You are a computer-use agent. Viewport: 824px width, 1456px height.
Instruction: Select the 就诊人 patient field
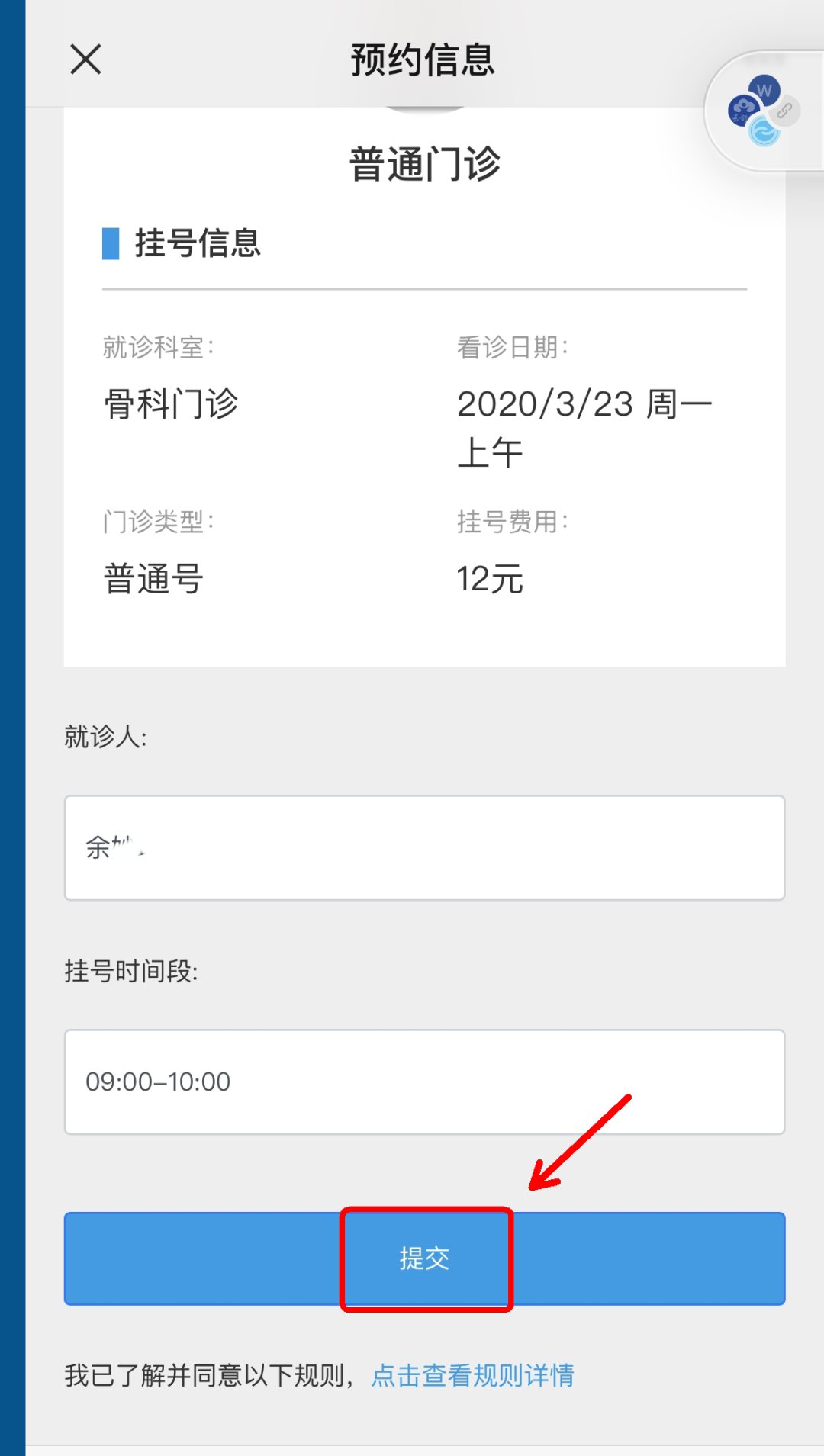pyautogui.click(x=424, y=847)
